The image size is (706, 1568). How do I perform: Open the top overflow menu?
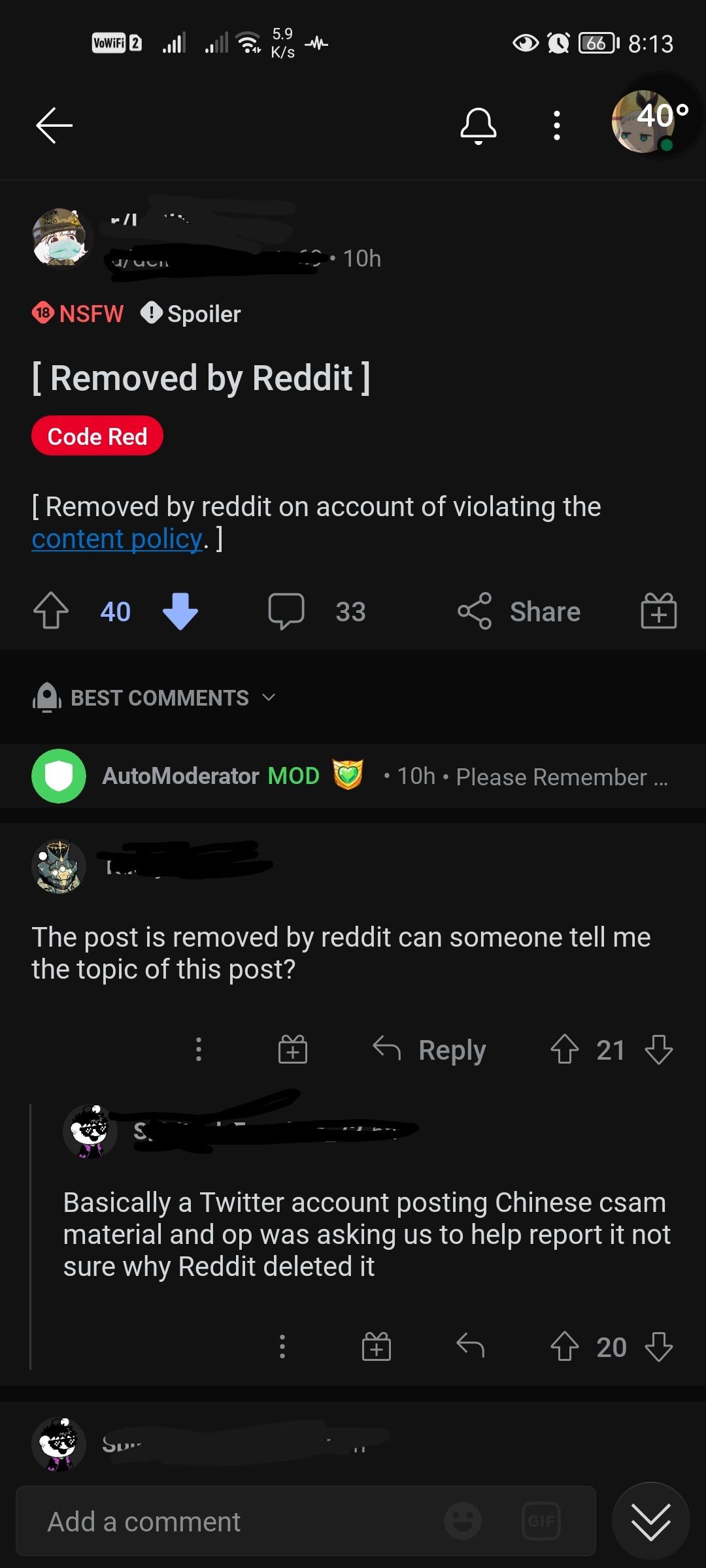[x=556, y=125]
